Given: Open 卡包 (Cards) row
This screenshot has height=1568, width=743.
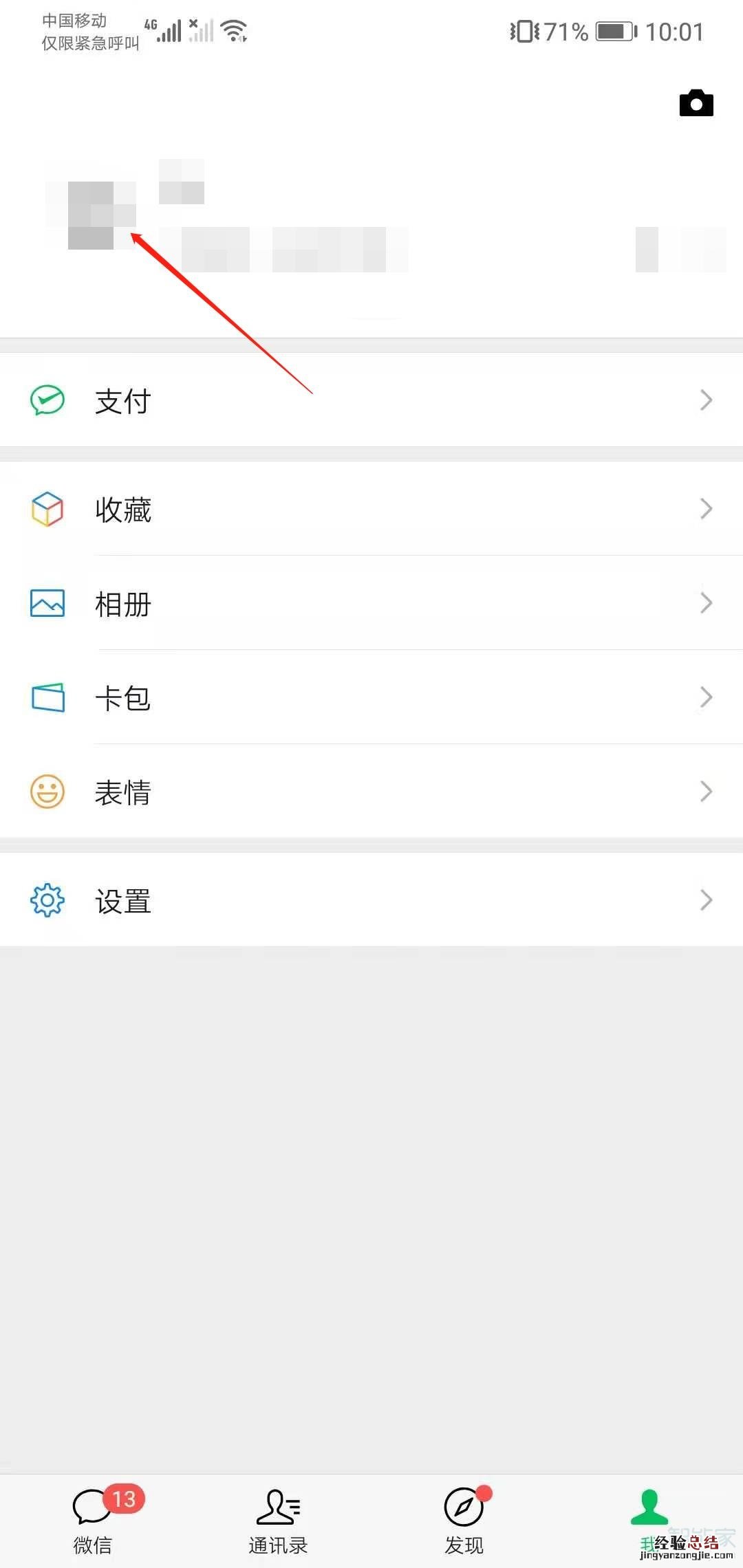Looking at the screenshot, I should point(371,697).
